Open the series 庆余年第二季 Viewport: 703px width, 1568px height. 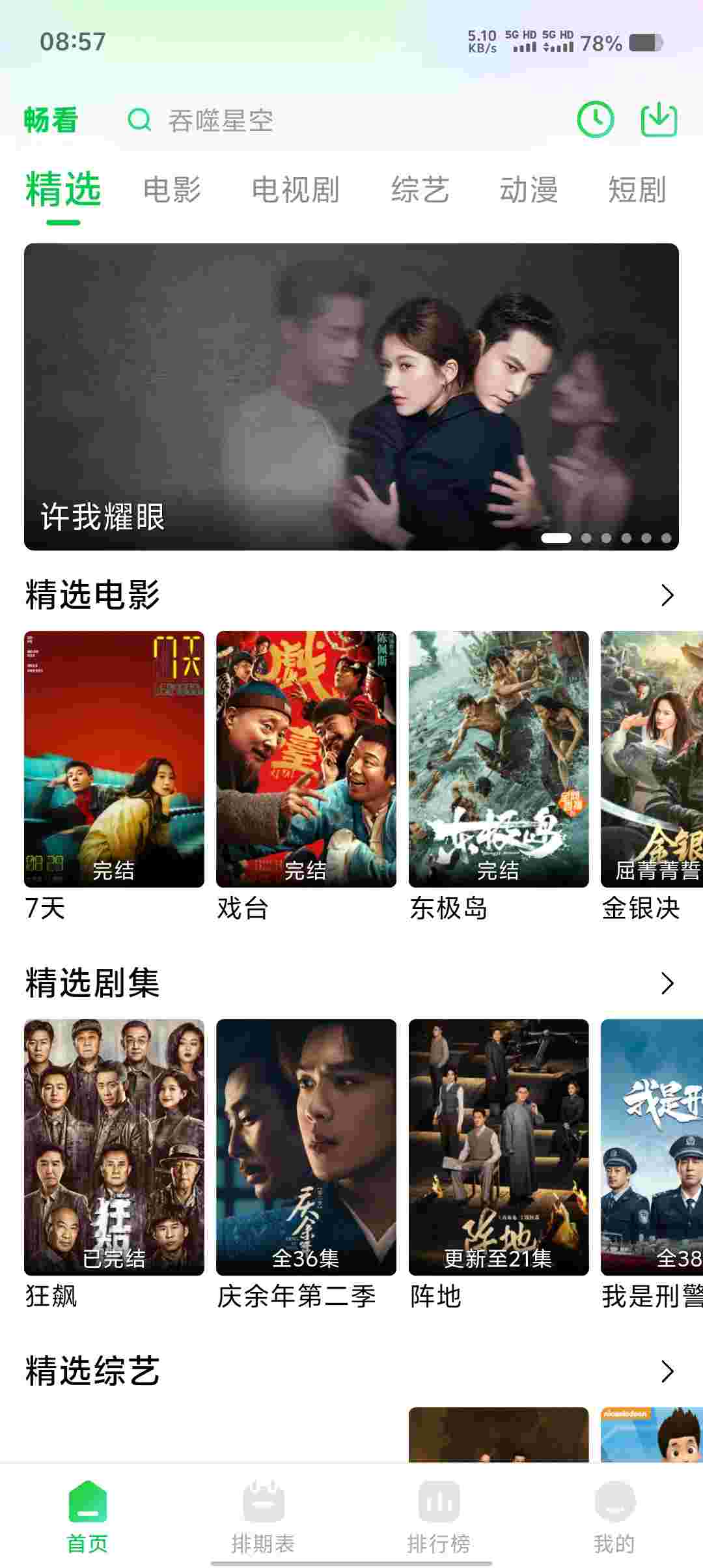point(306,1147)
